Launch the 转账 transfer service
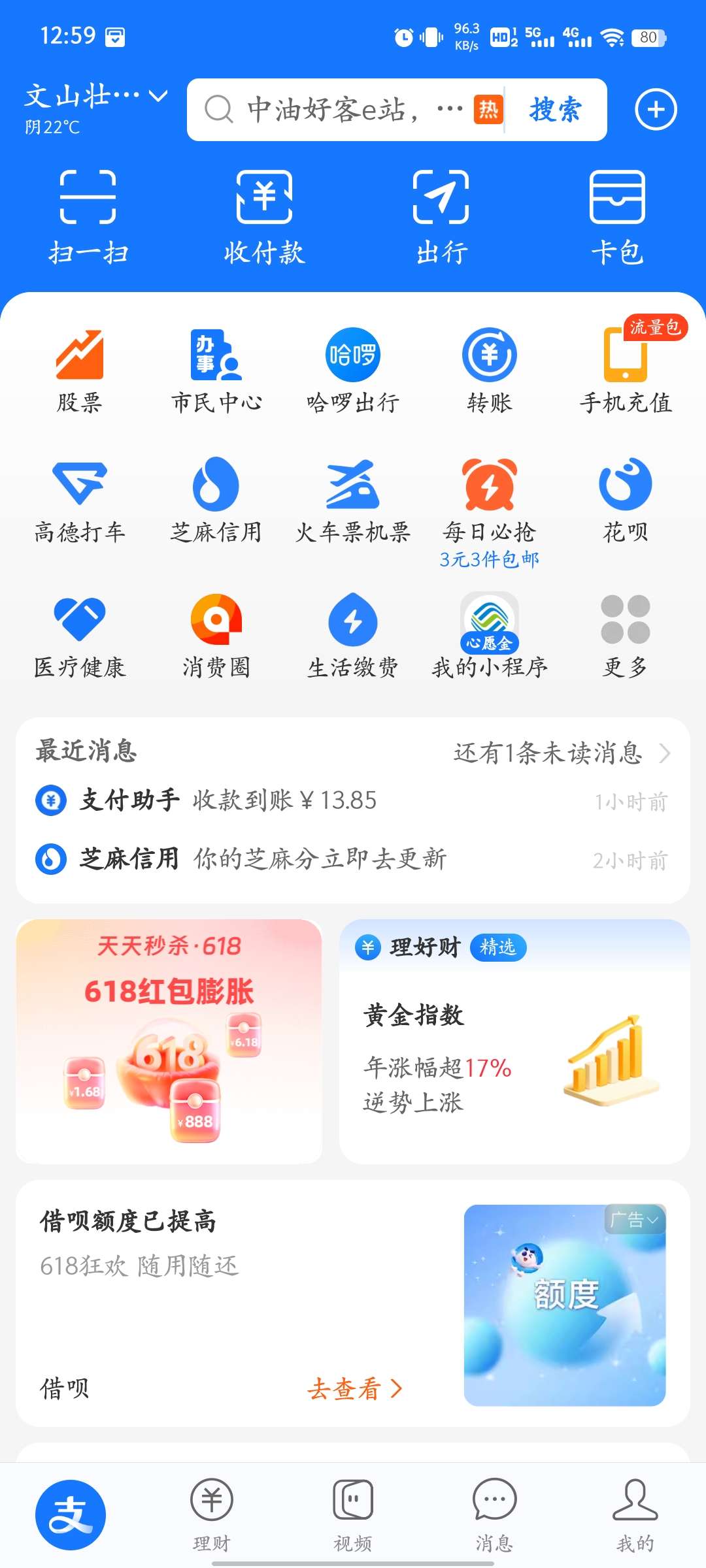The width and height of the screenshot is (706, 1568). point(489,370)
